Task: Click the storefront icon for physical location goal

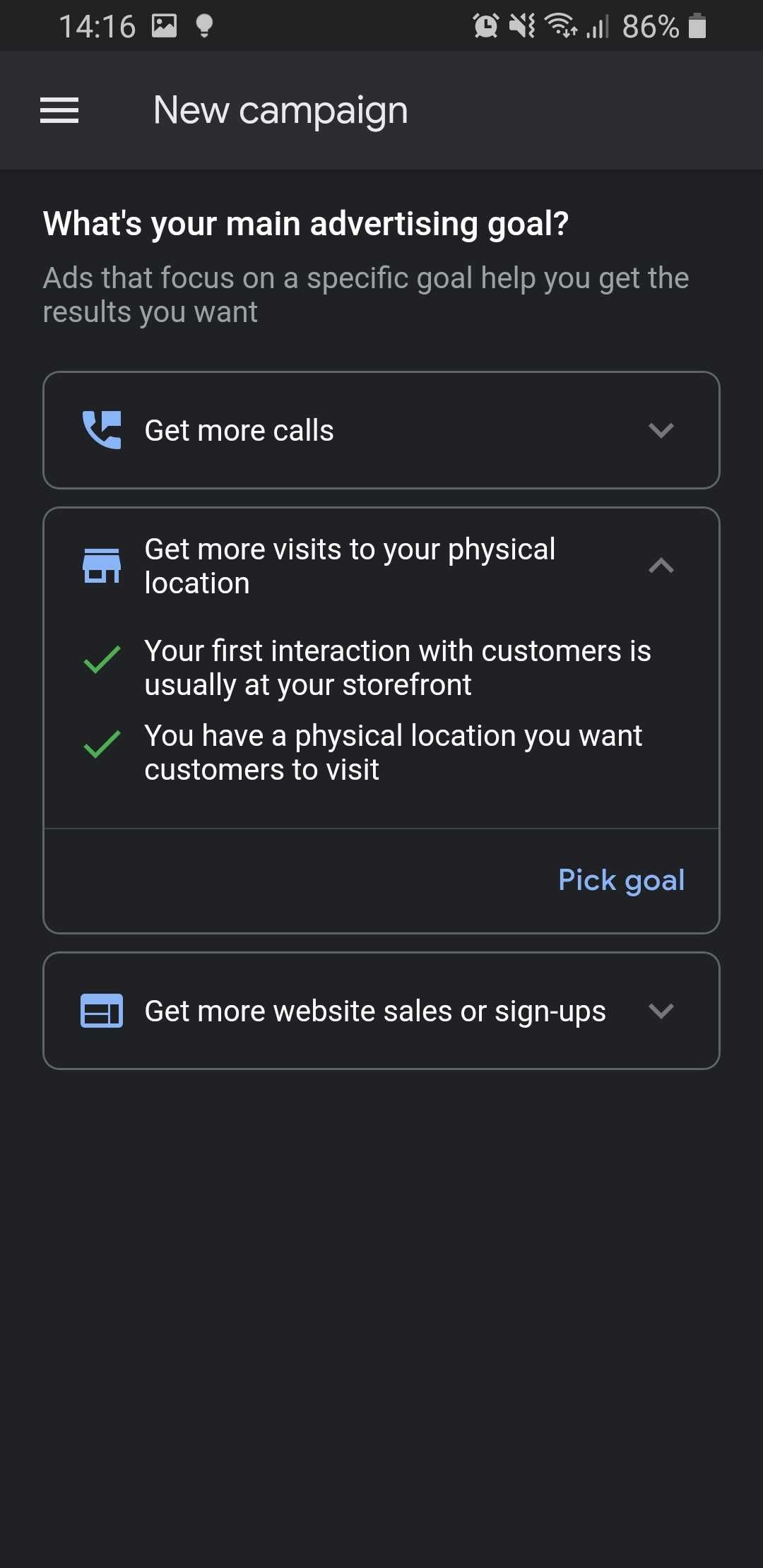Action: point(102,564)
